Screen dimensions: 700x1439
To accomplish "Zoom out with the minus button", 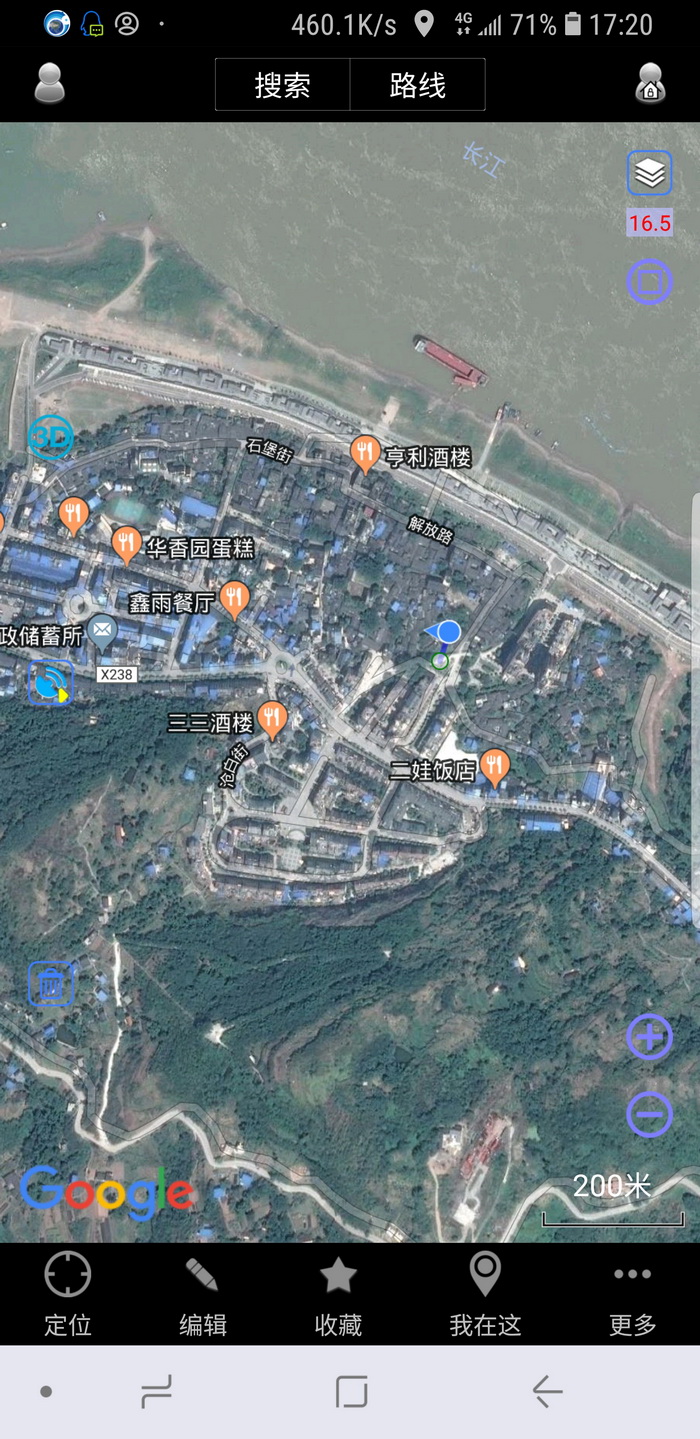I will point(650,1113).
